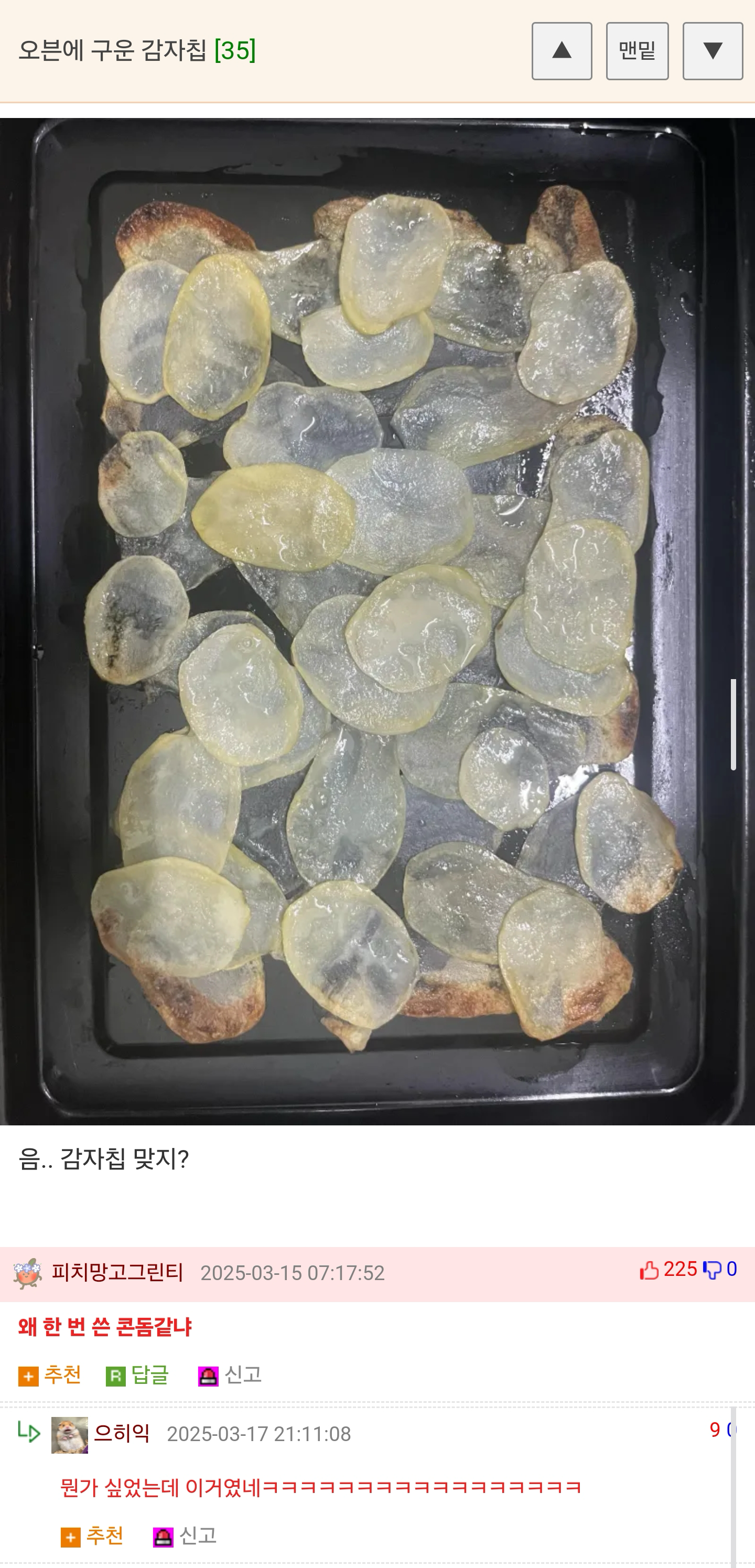The width and height of the screenshot is (755, 1568).
Task: Jump to top with the up arrow button
Action: pyautogui.click(x=562, y=51)
